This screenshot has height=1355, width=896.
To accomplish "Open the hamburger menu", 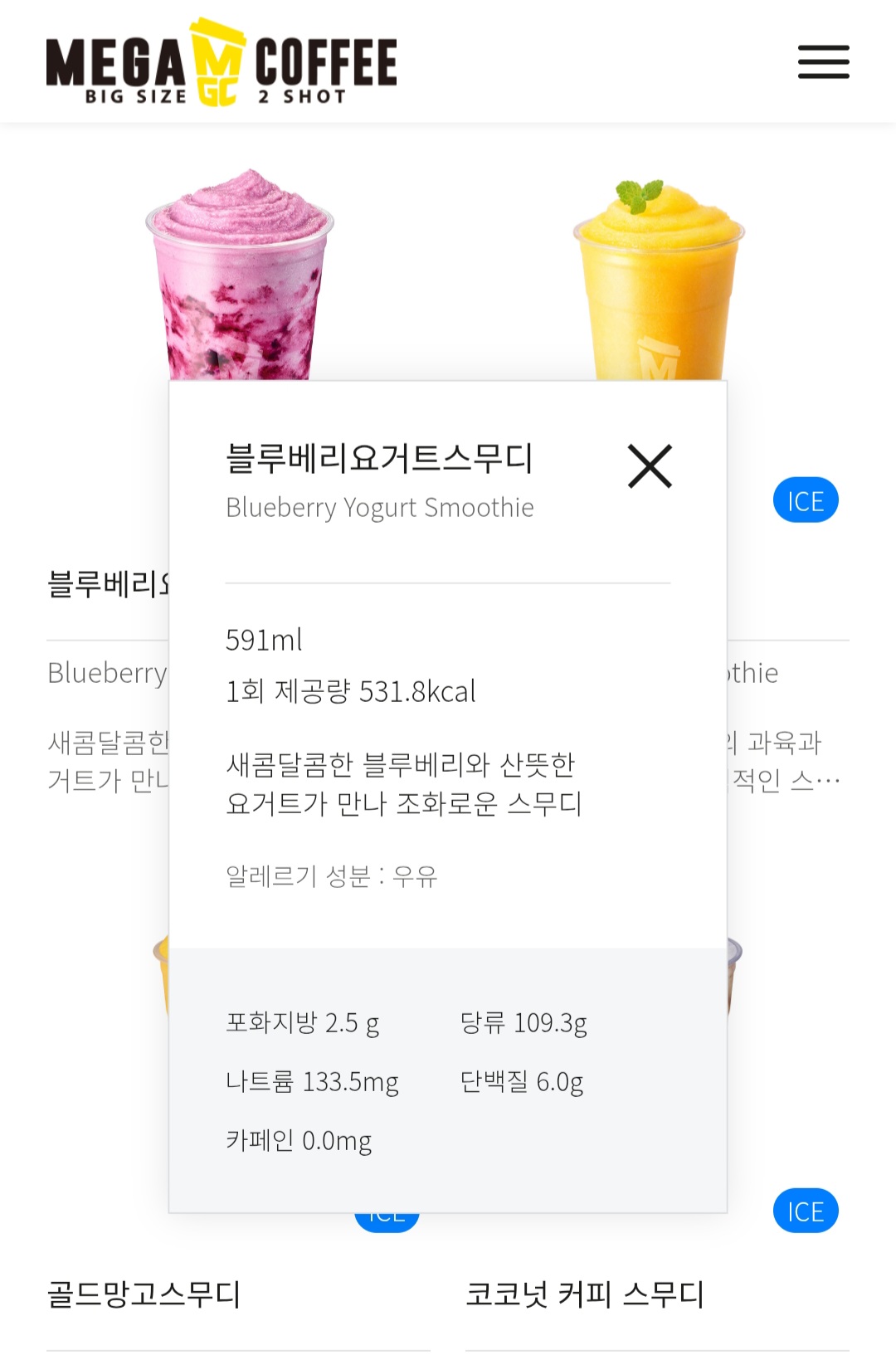I will (x=823, y=62).
